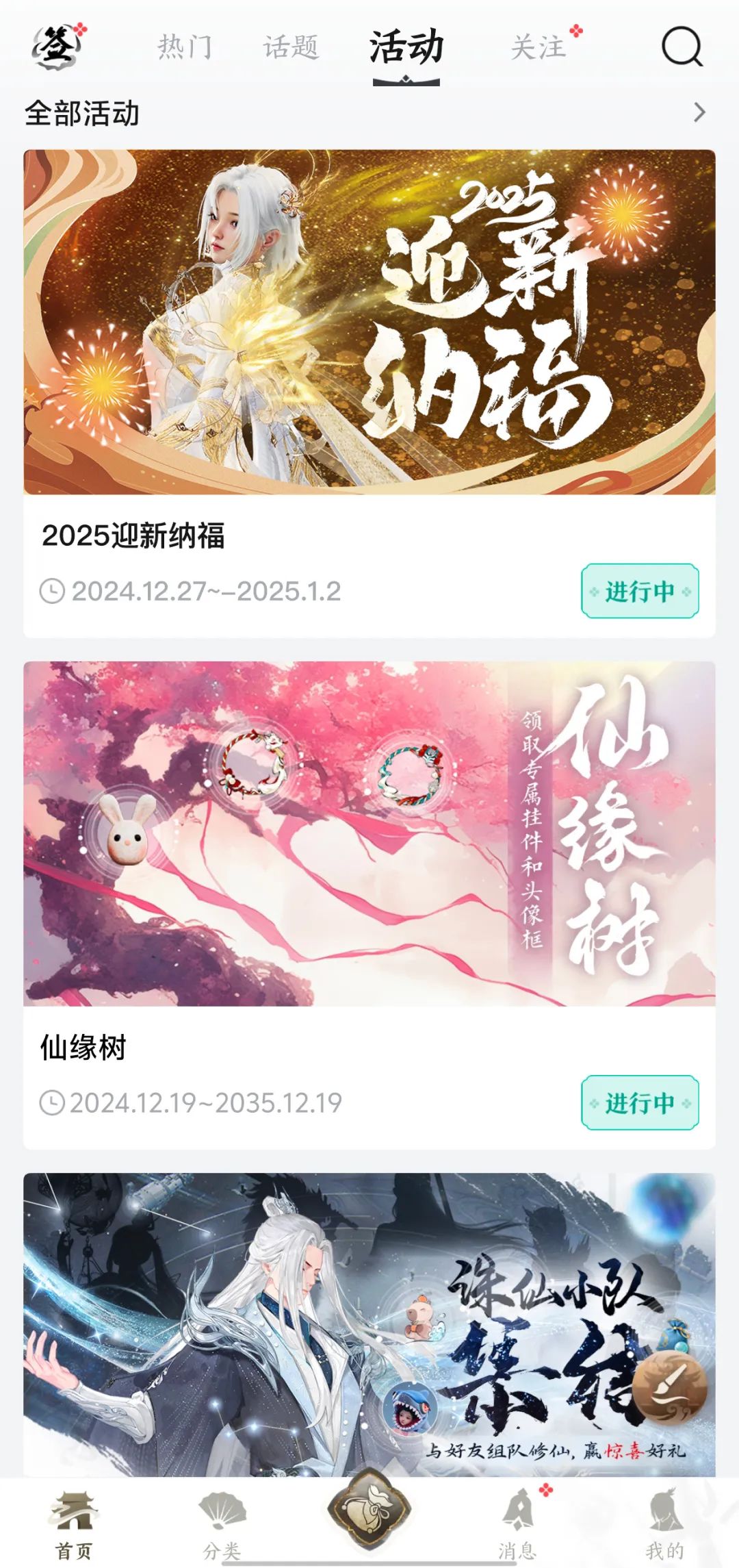Viewport: 739px width, 1568px height.
Task: Open the search magnifier icon
Action: tap(682, 47)
